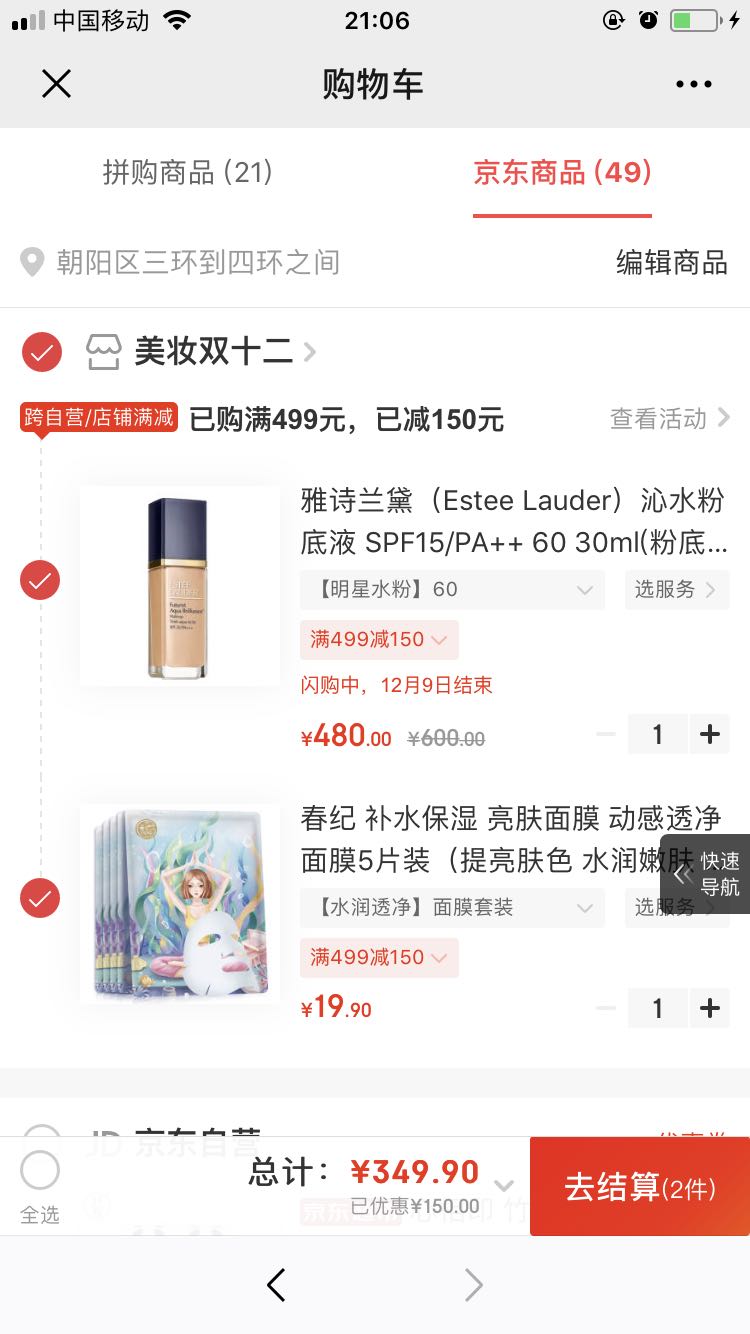Open the 美妆双十二 store page
Screen dimensions: 750x1334
tap(214, 352)
